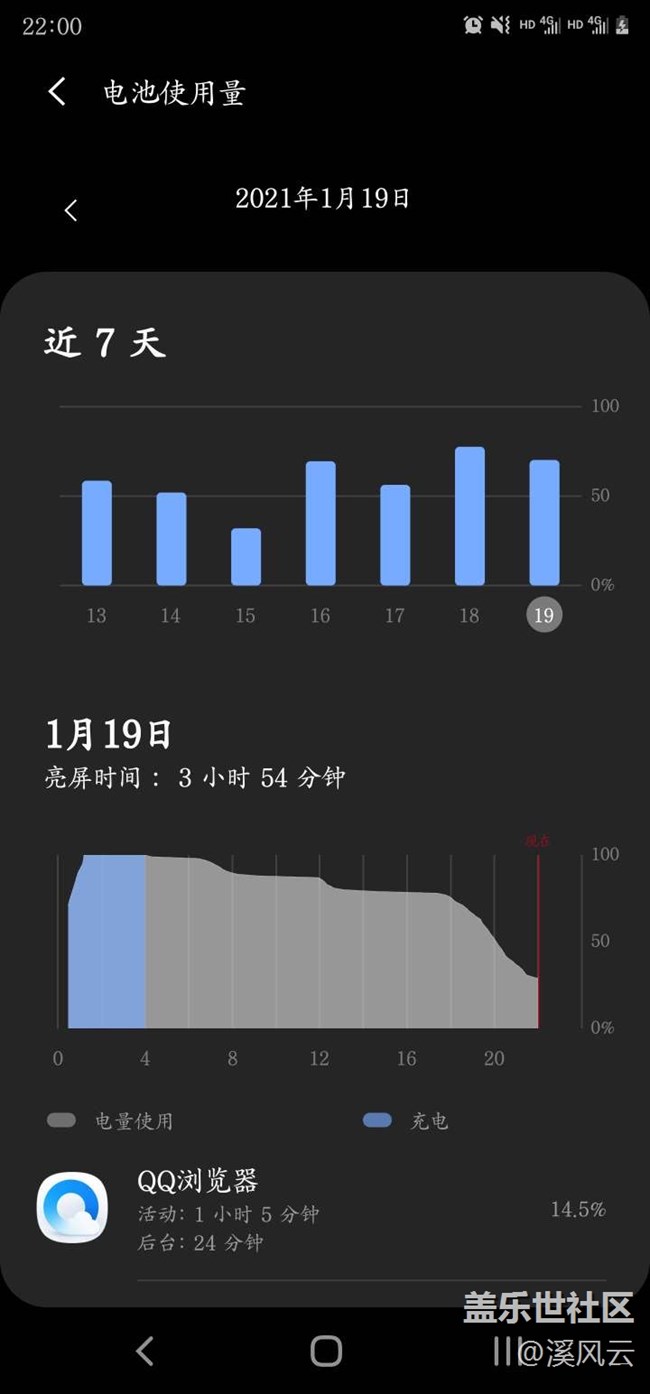The image size is (650, 1394).
Task: Select the bar for day 13
Action: tap(97, 533)
